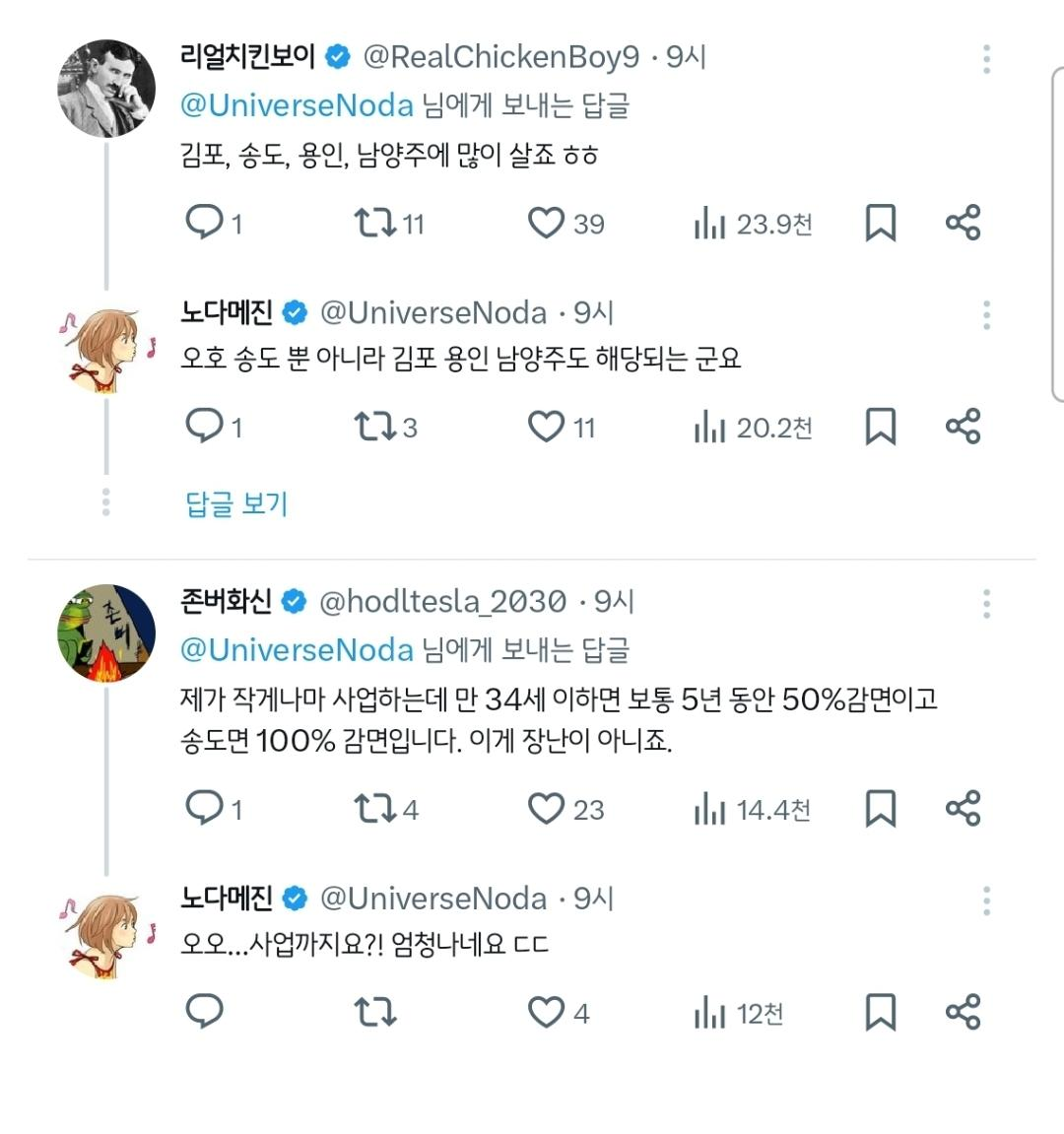Share 리얼치킨보이's reply
1064x1134 pixels.
(963, 224)
